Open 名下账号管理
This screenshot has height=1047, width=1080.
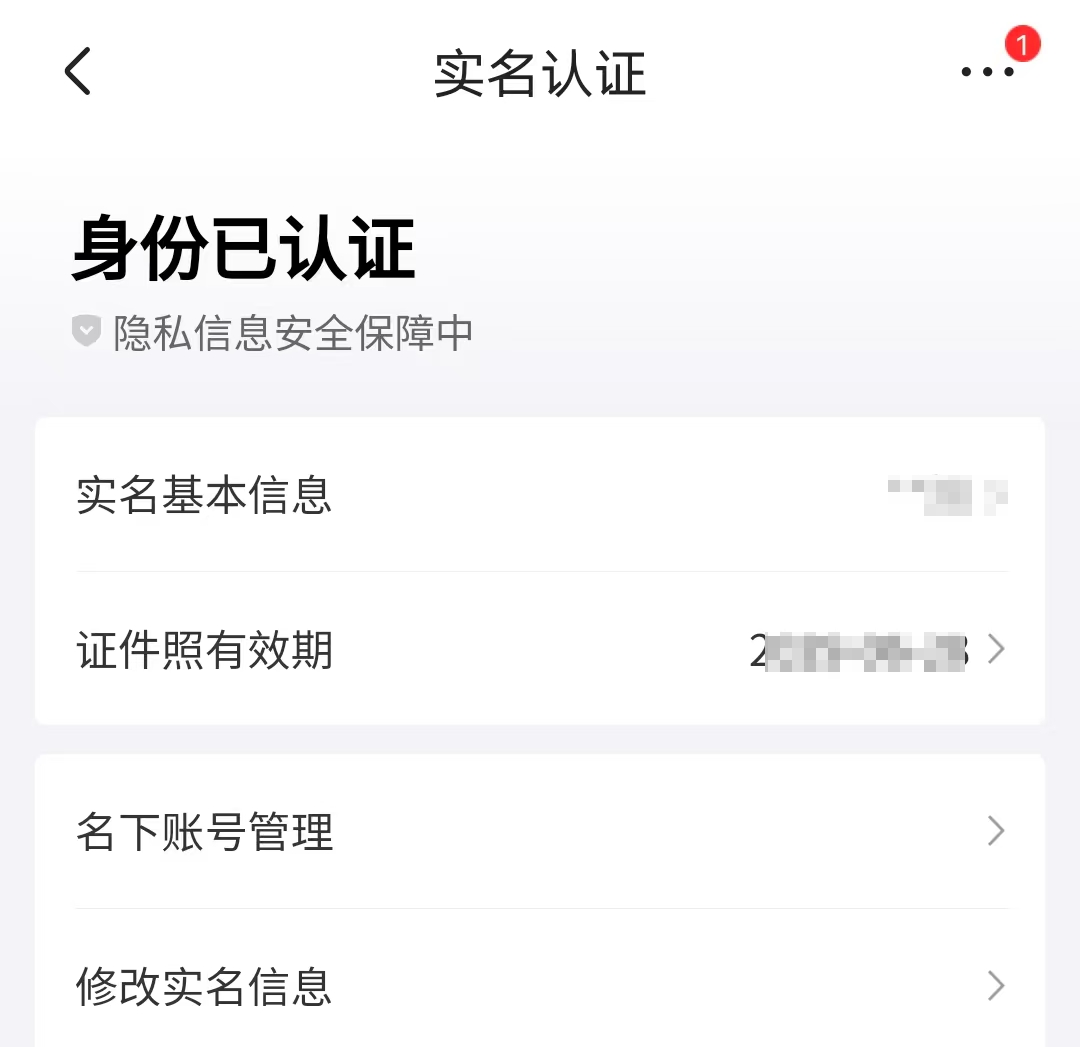(540, 832)
